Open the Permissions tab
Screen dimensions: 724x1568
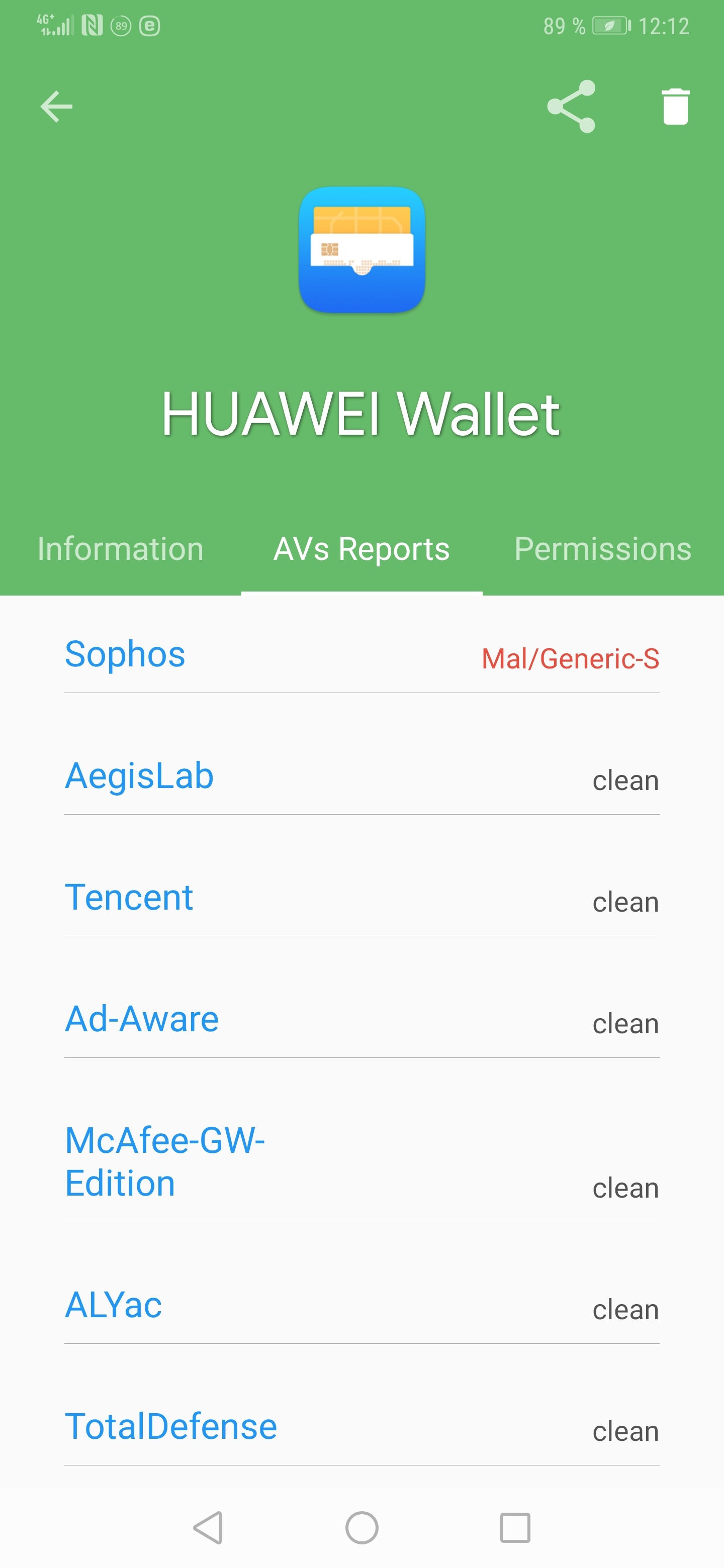tap(603, 548)
